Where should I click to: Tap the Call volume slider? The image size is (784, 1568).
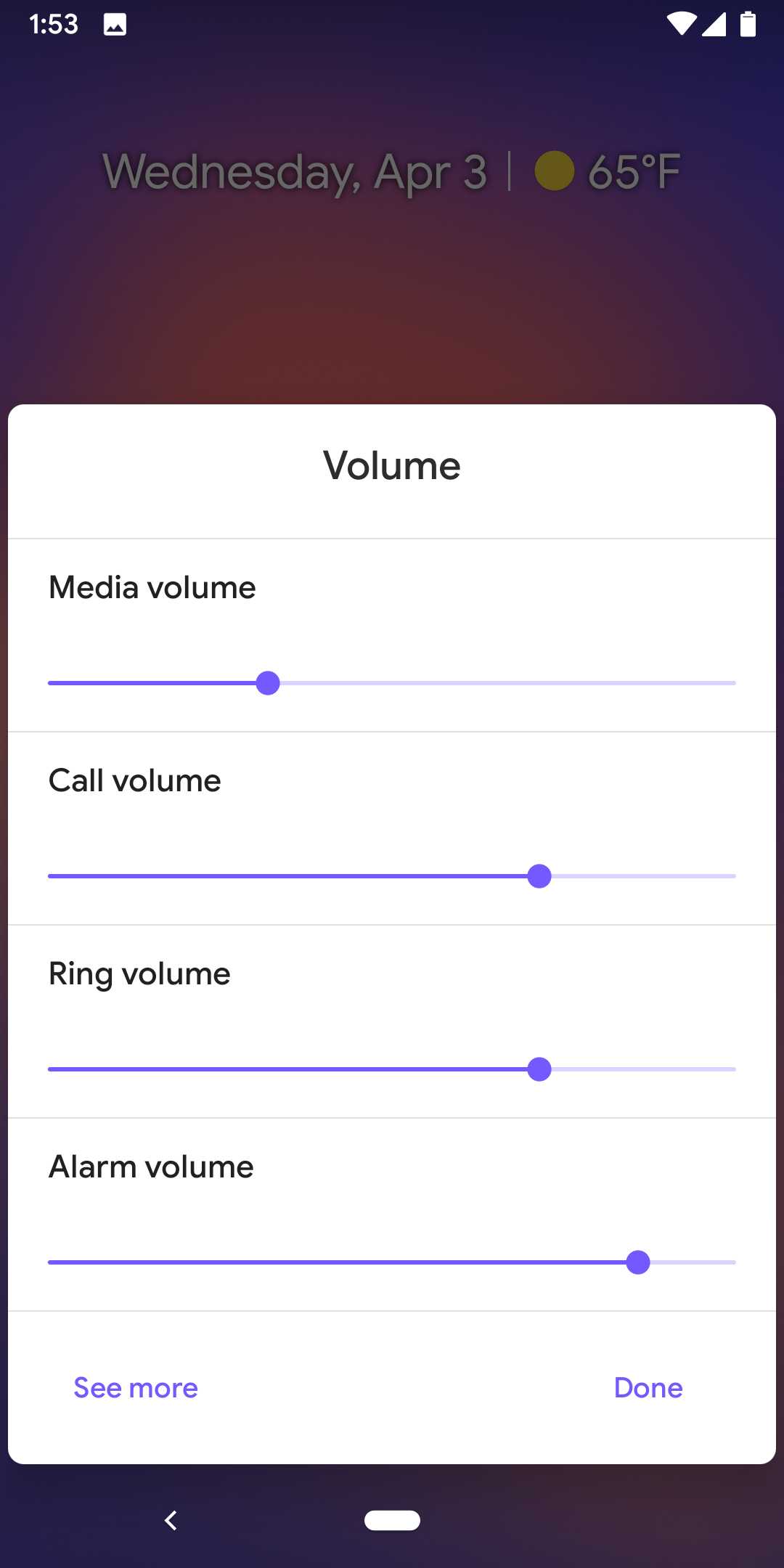pos(392,876)
